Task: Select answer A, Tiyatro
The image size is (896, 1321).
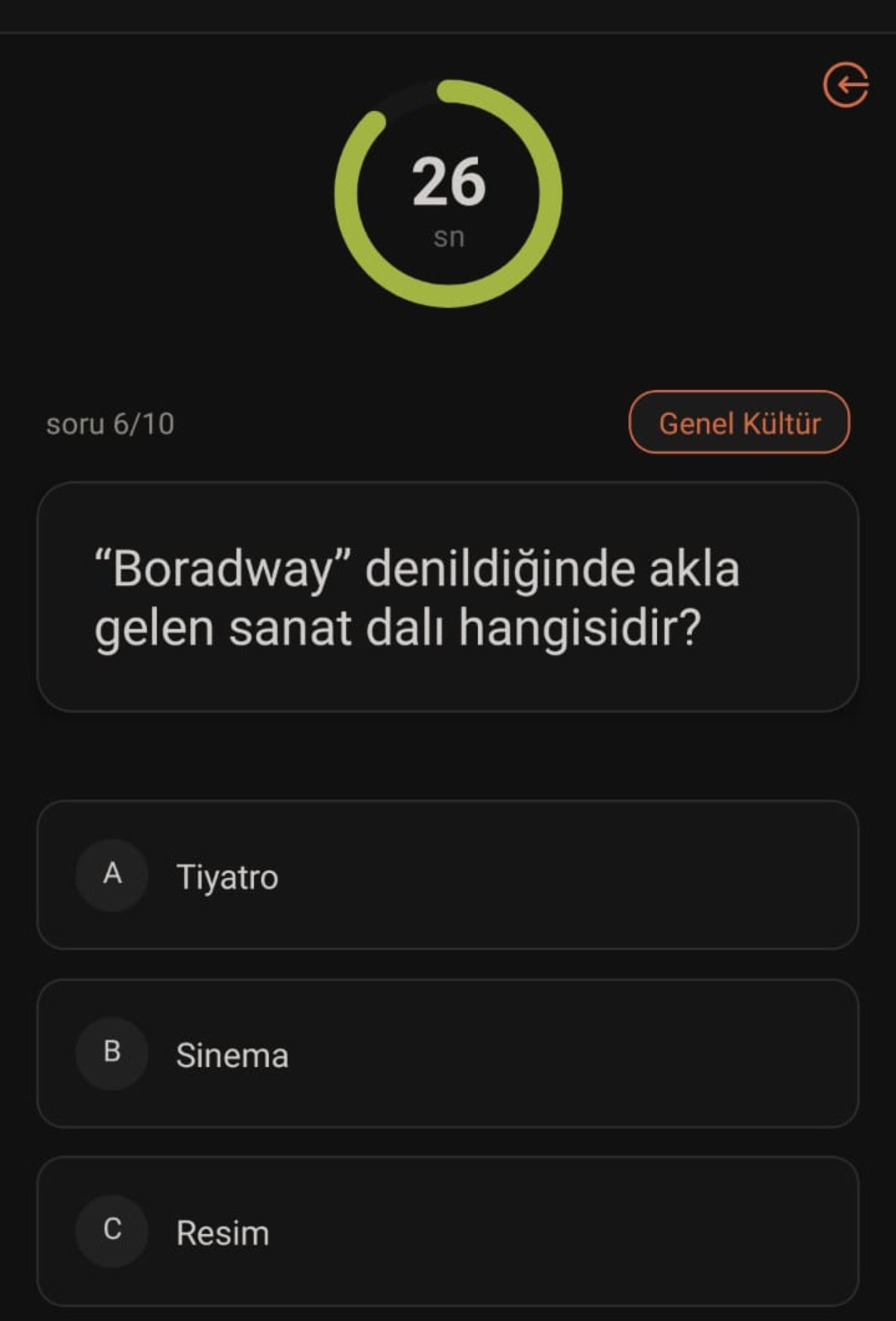Action: point(447,875)
